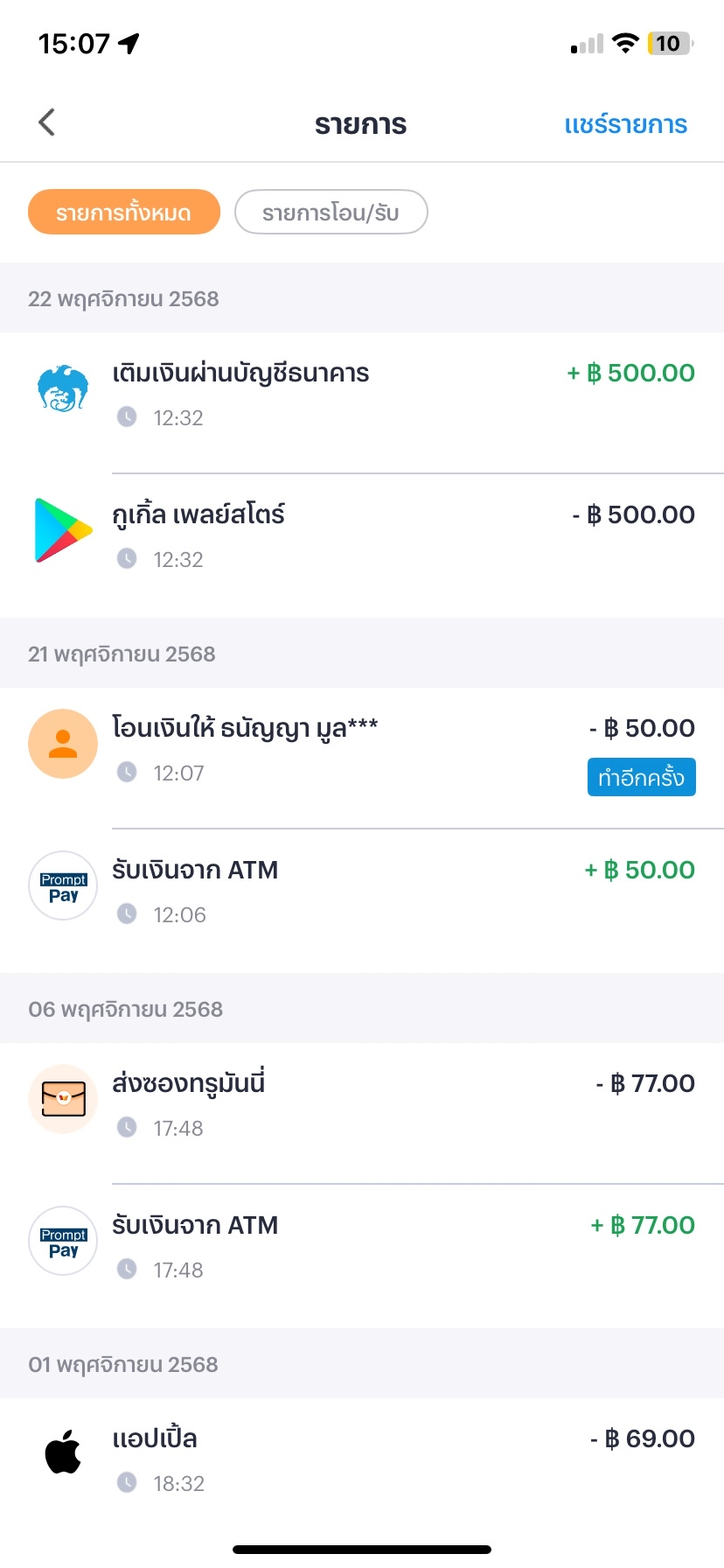Switch to the รายการโอน/รับ filter

click(331, 212)
